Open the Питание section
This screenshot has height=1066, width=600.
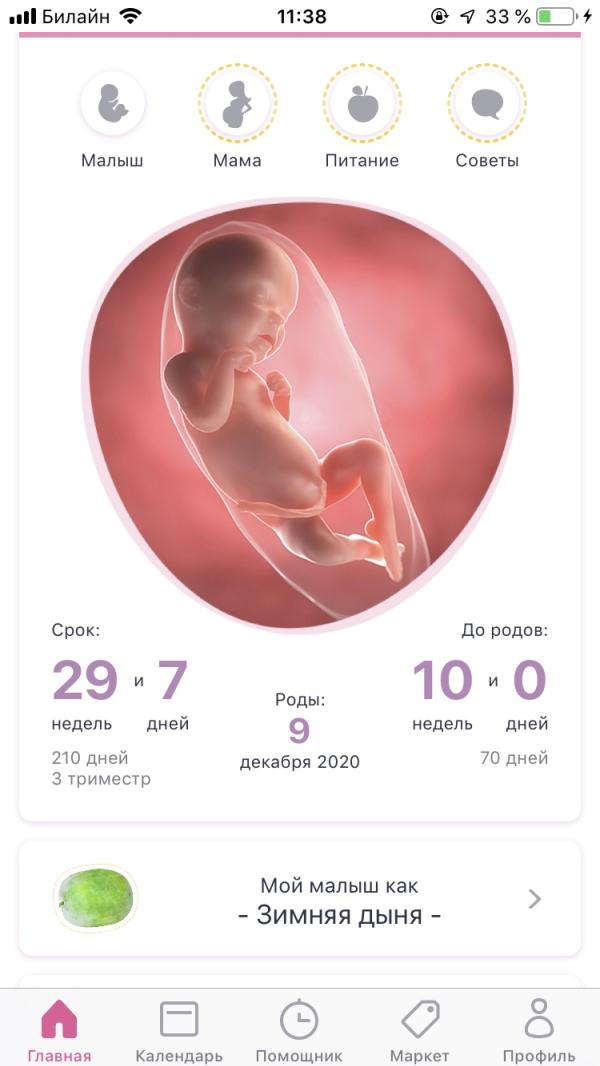[x=361, y=104]
